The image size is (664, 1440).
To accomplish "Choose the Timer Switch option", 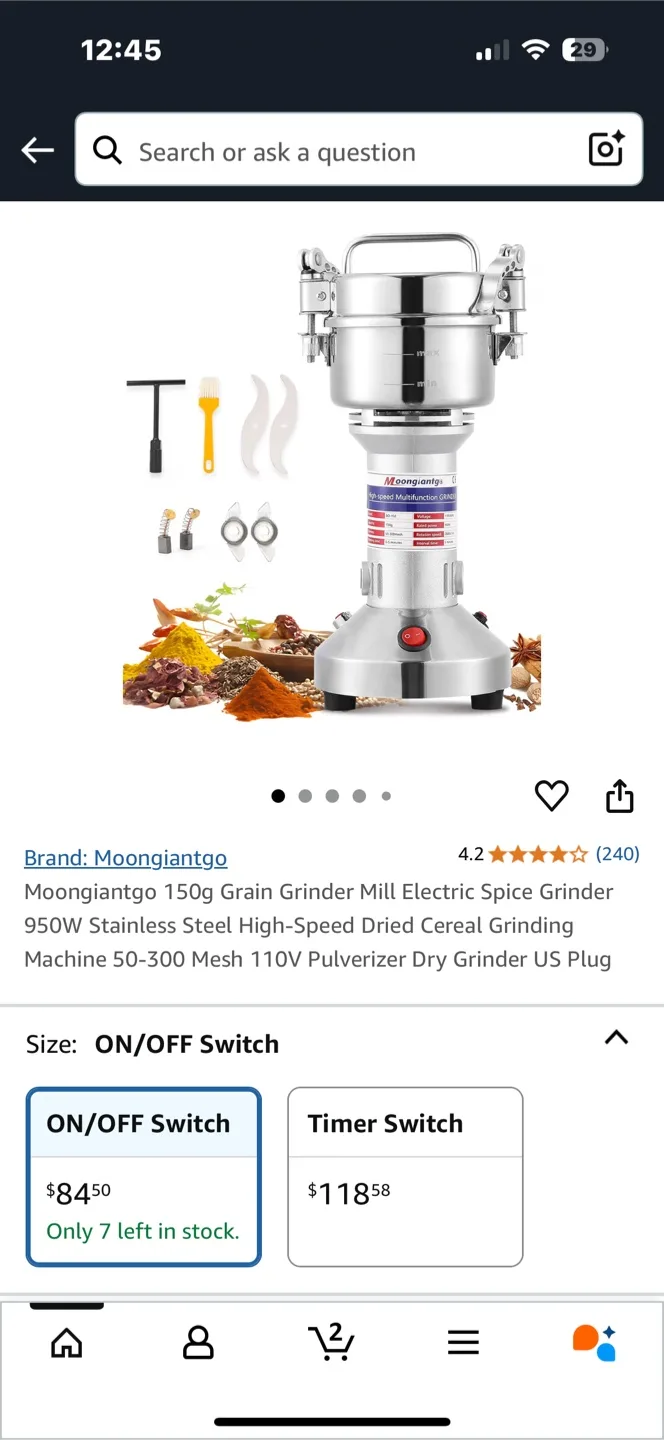I will point(405,1177).
